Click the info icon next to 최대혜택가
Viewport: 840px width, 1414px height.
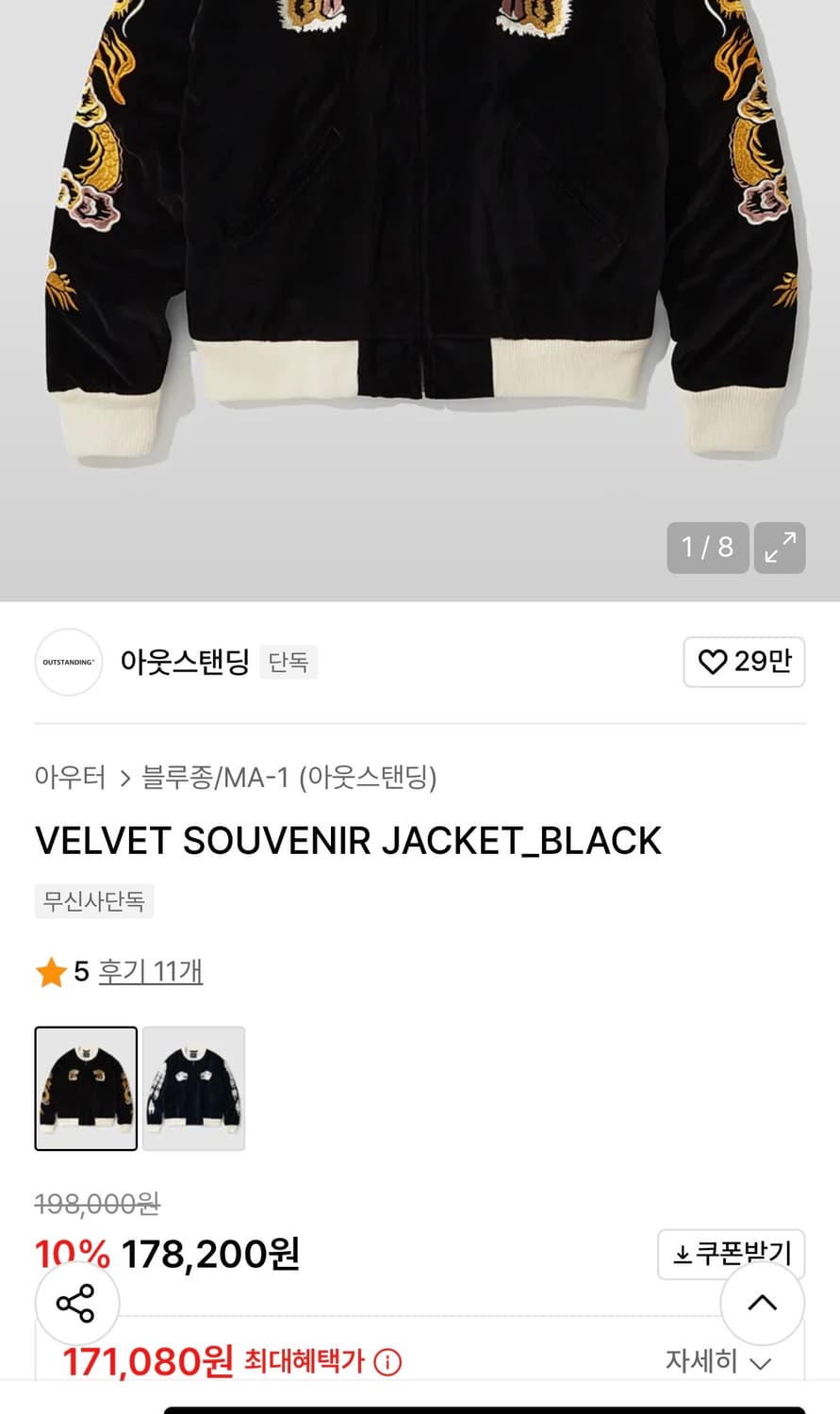[389, 1362]
